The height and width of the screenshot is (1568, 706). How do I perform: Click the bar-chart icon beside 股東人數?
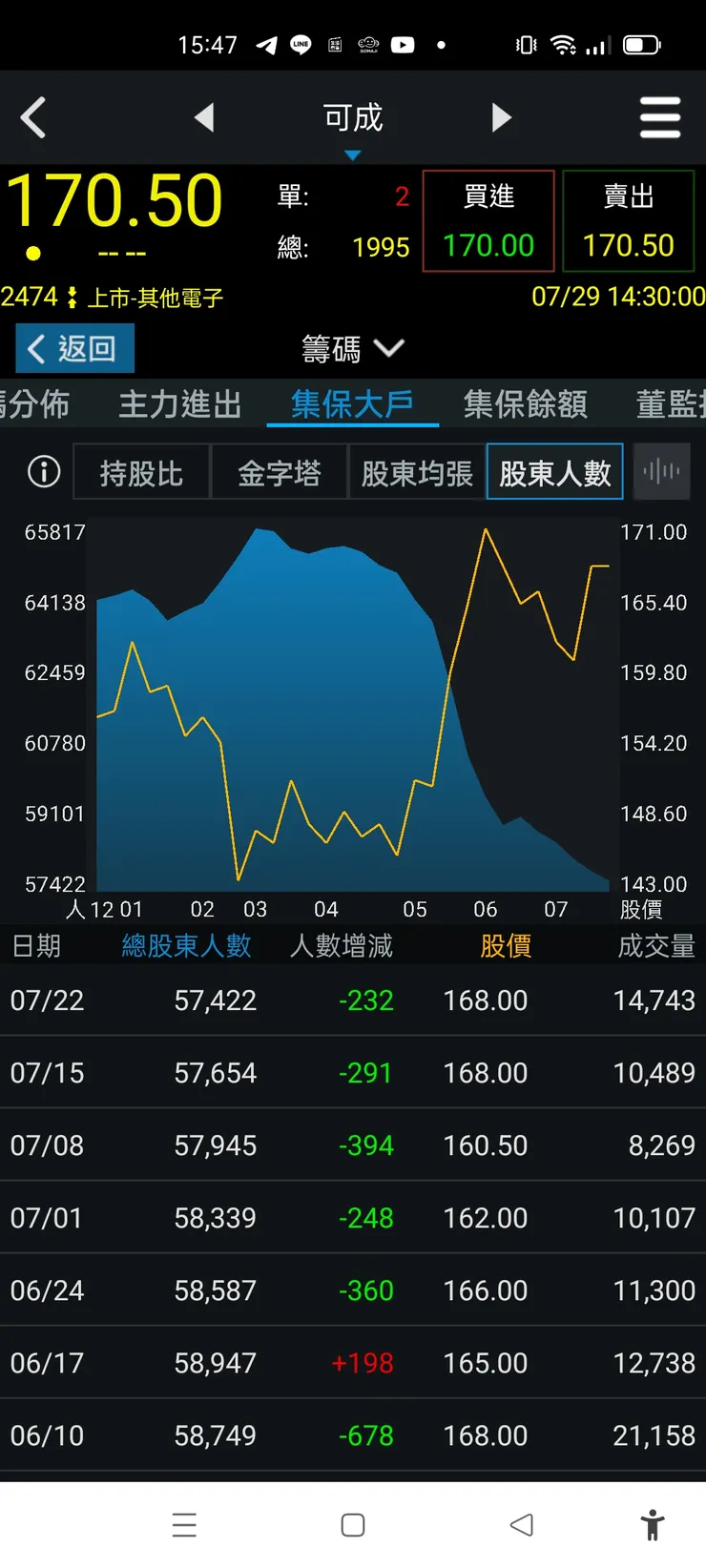661,471
